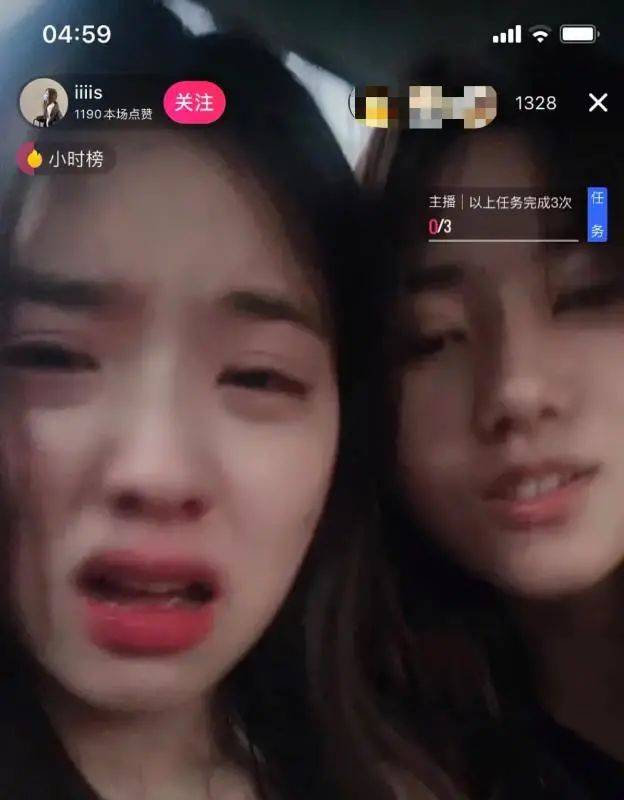Open the 小时榜 hourly ranking
Viewport: 624px width, 800px height.
[66, 158]
